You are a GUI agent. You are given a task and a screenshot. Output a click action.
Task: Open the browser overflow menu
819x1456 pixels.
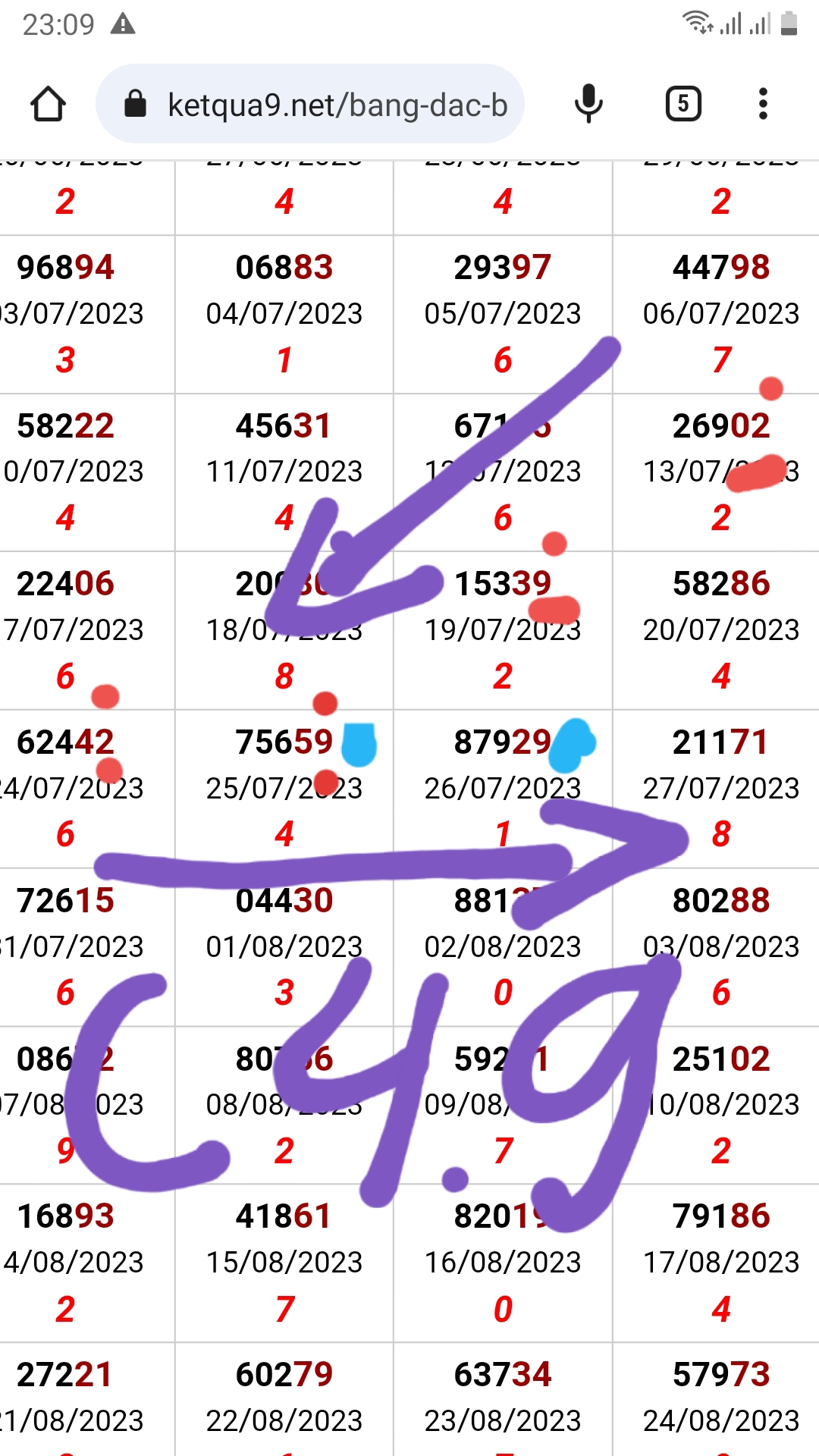click(763, 104)
